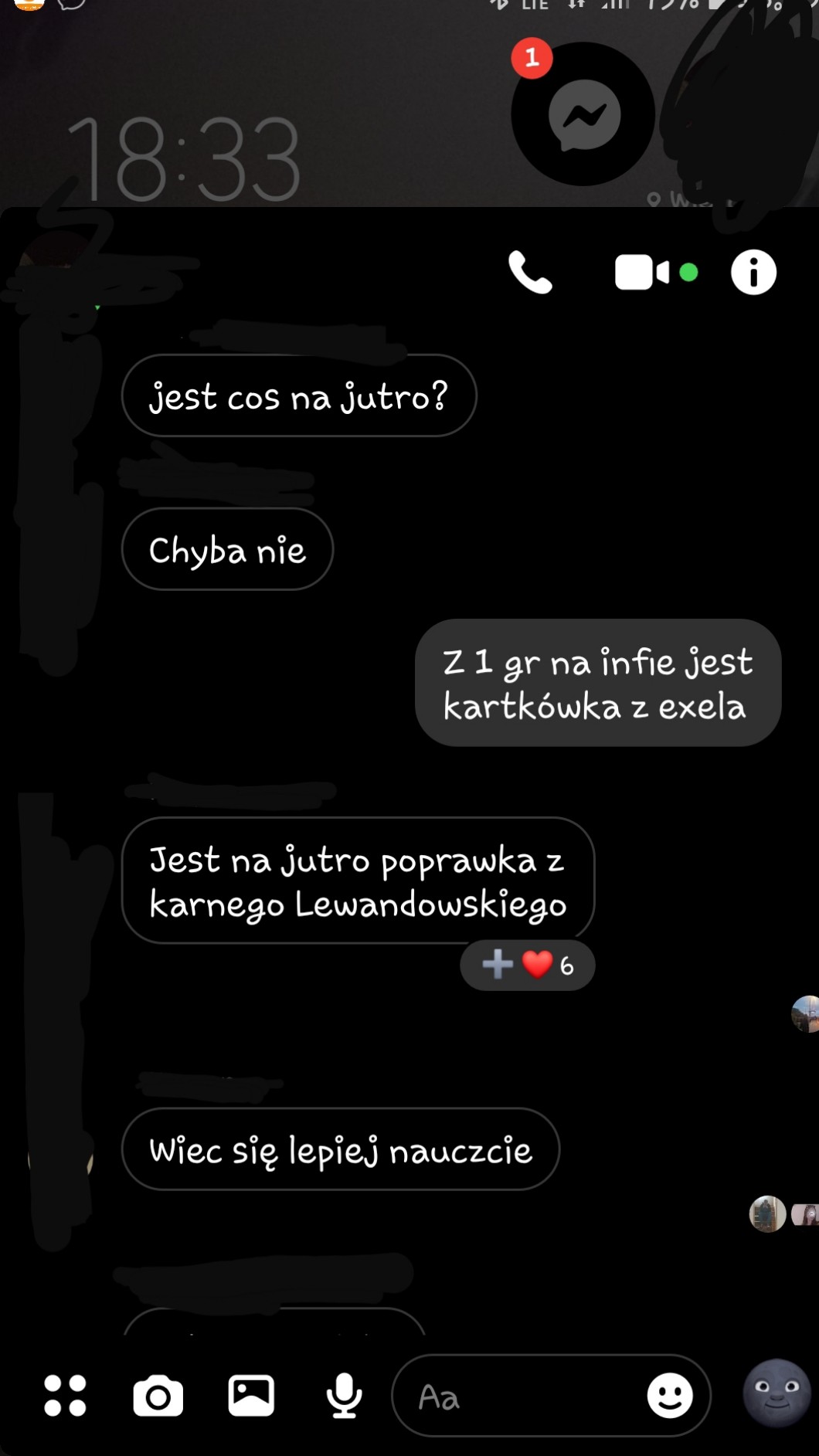The width and height of the screenshot is (819, 1456).
Task: Open the conversation info
Action: coord(753,273)
